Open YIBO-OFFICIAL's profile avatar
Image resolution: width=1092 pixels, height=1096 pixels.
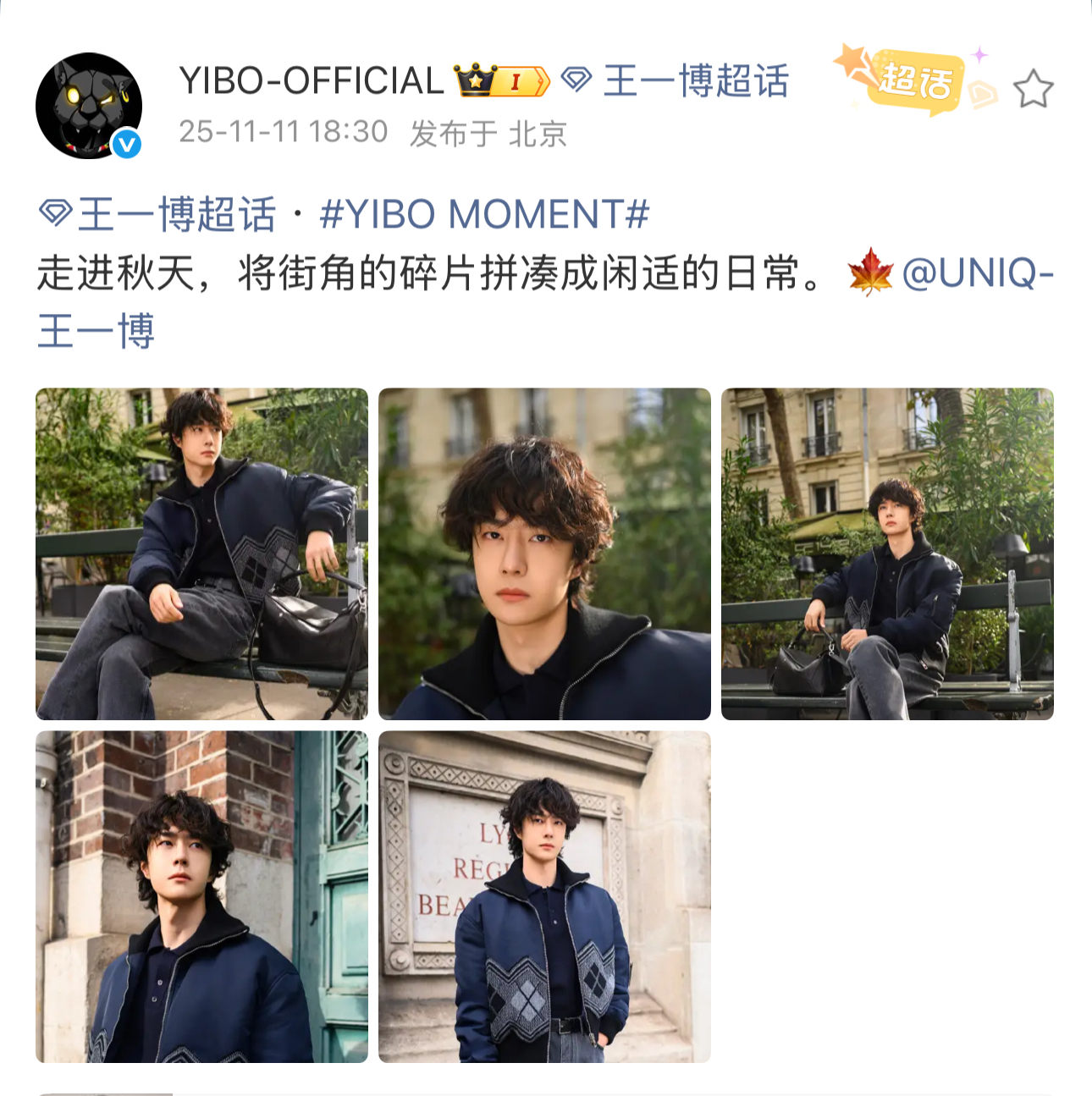(89, 106)
